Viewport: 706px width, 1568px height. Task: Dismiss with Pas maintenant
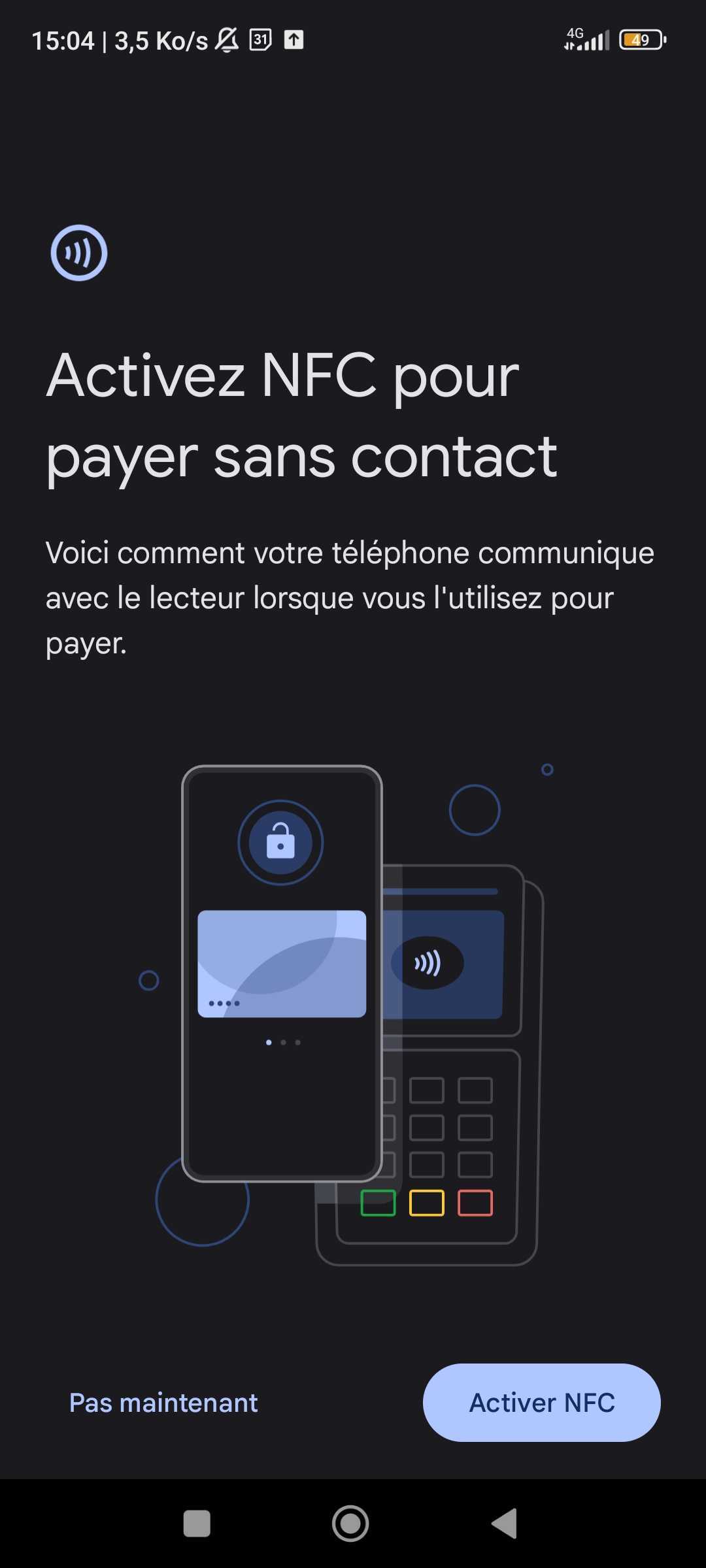click(163, 1403)
